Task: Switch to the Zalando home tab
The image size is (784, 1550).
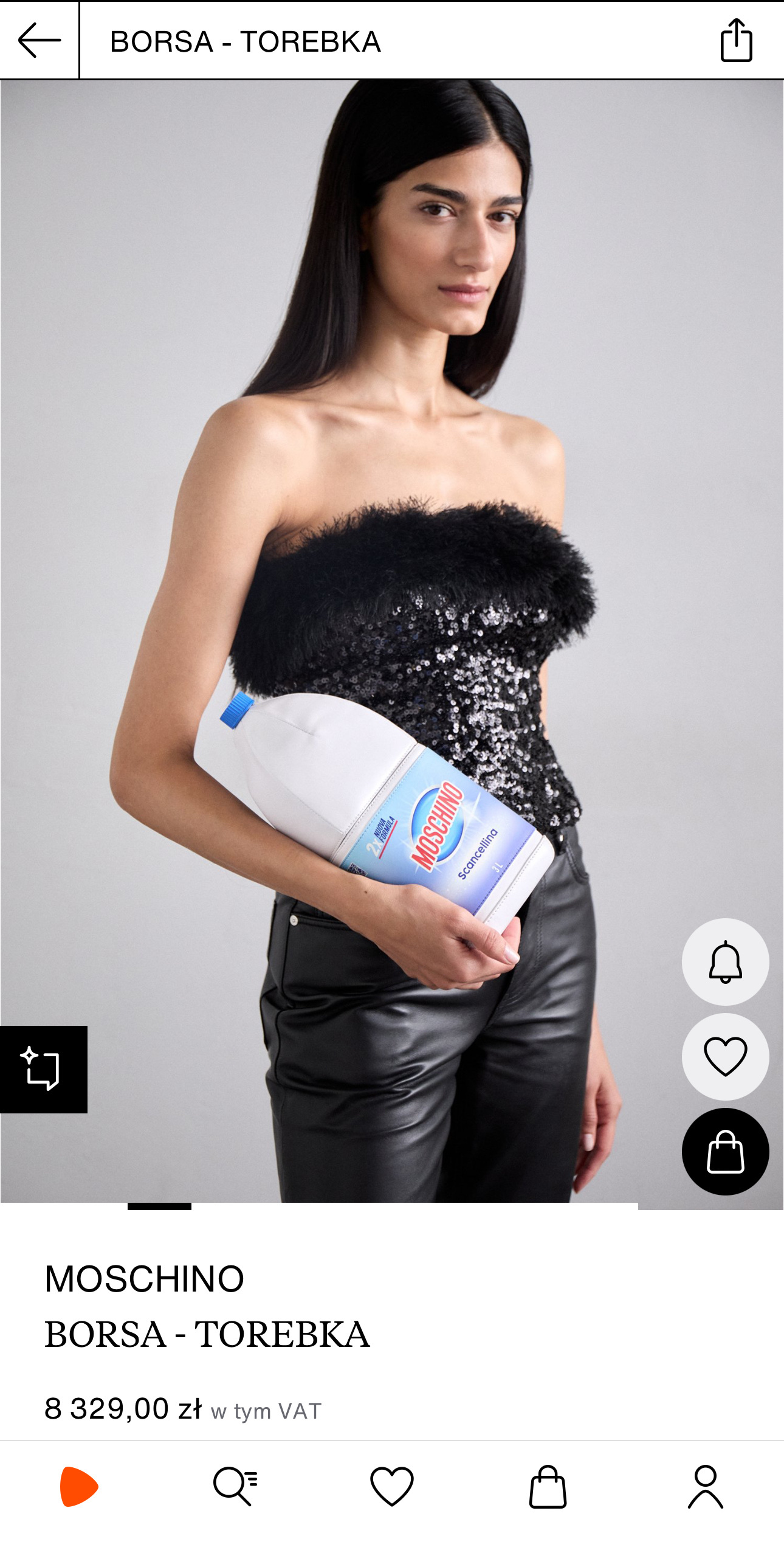Action: click(79, 1486)
